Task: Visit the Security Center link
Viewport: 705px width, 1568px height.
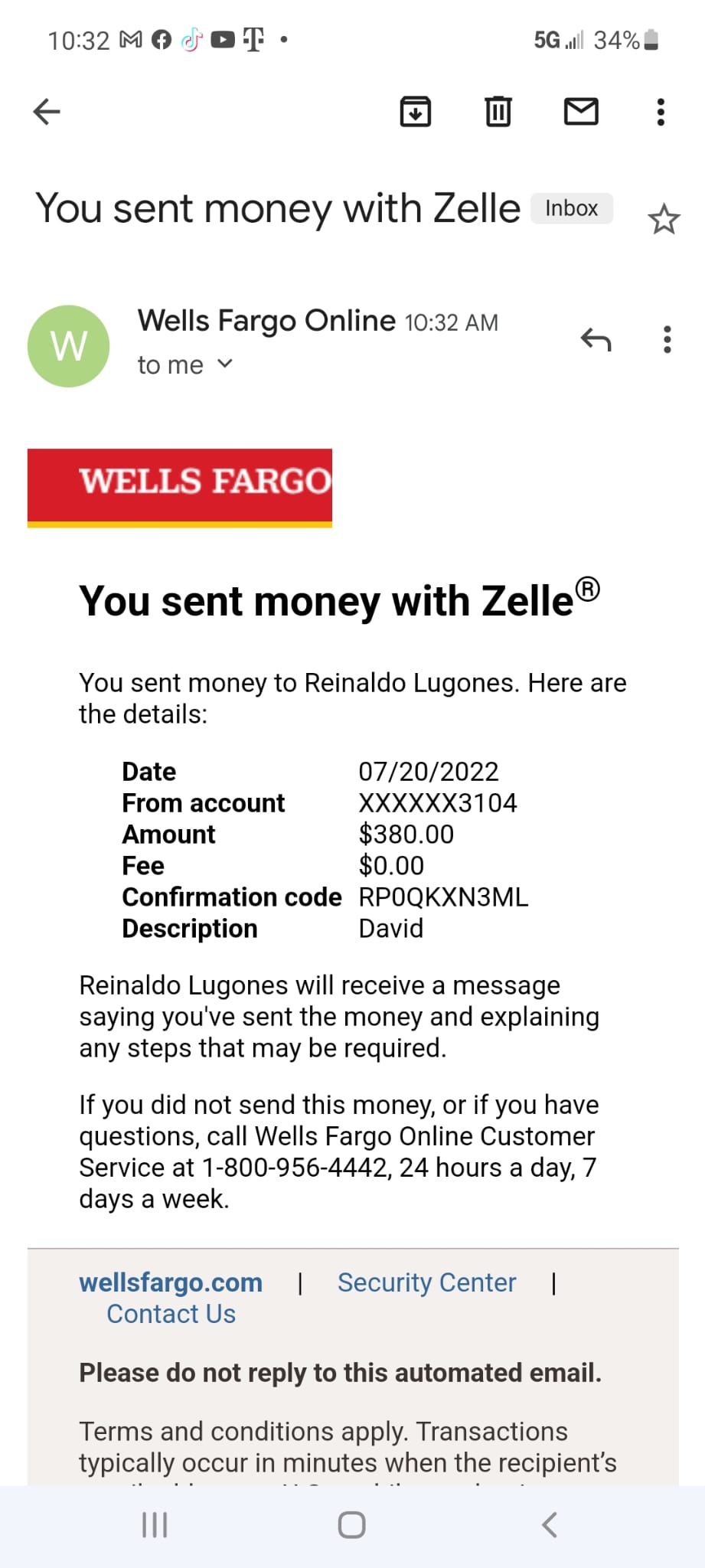Action: pyautogui.click(x=427, y=1282)
